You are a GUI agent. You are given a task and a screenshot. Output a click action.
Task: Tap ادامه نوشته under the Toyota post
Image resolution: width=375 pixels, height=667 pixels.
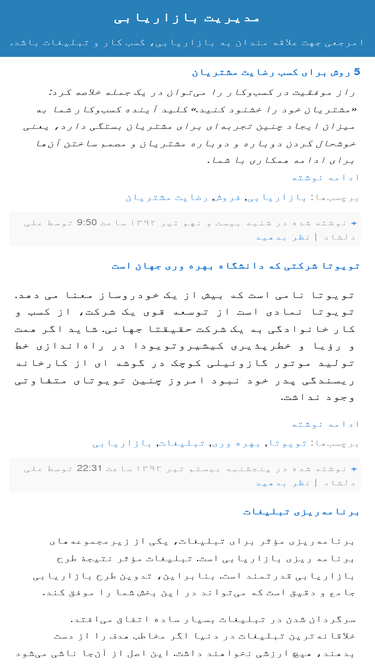click(325, 424)
